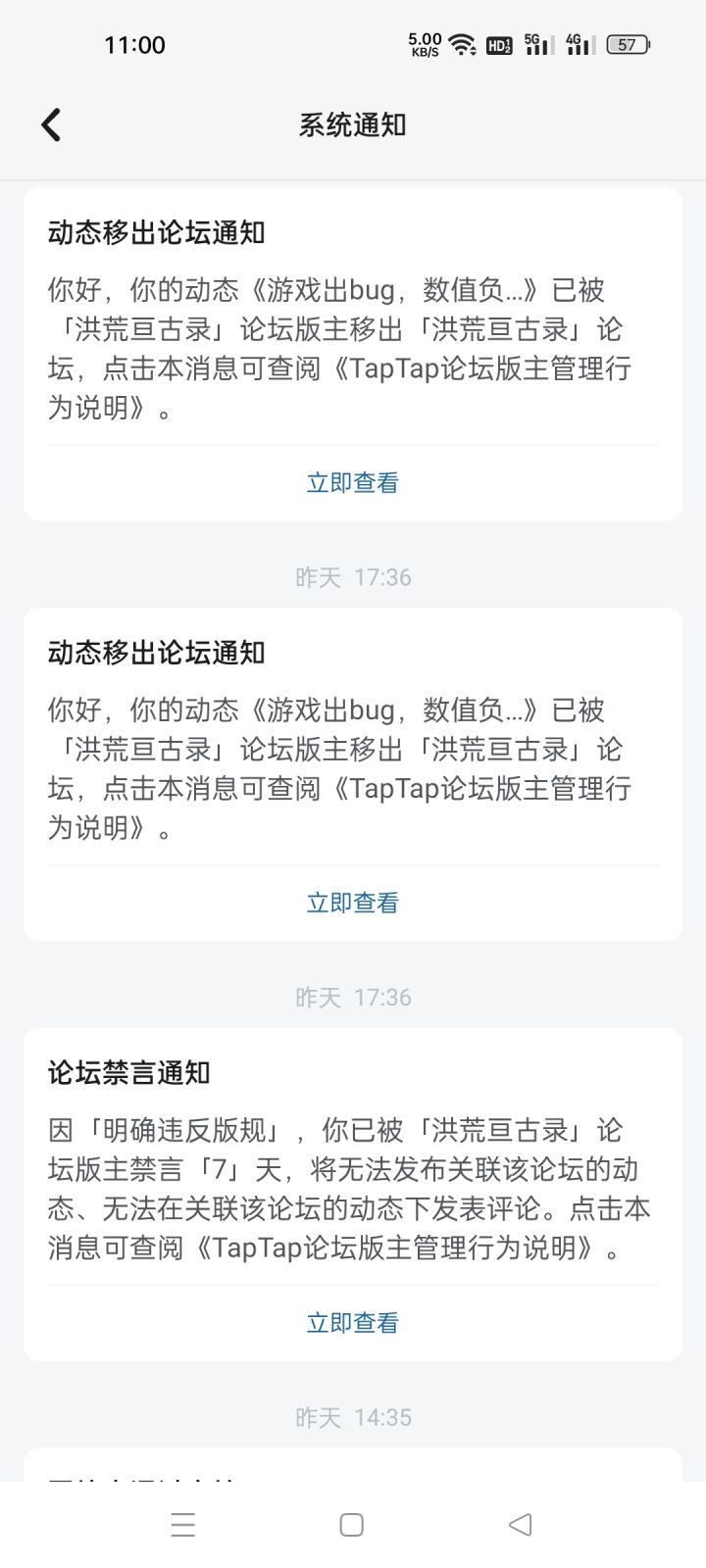This screenshot has height=1568, width=706.
Task: Tap 立即查看 in the 论坛禁言通知 card
Action: 353,1323
